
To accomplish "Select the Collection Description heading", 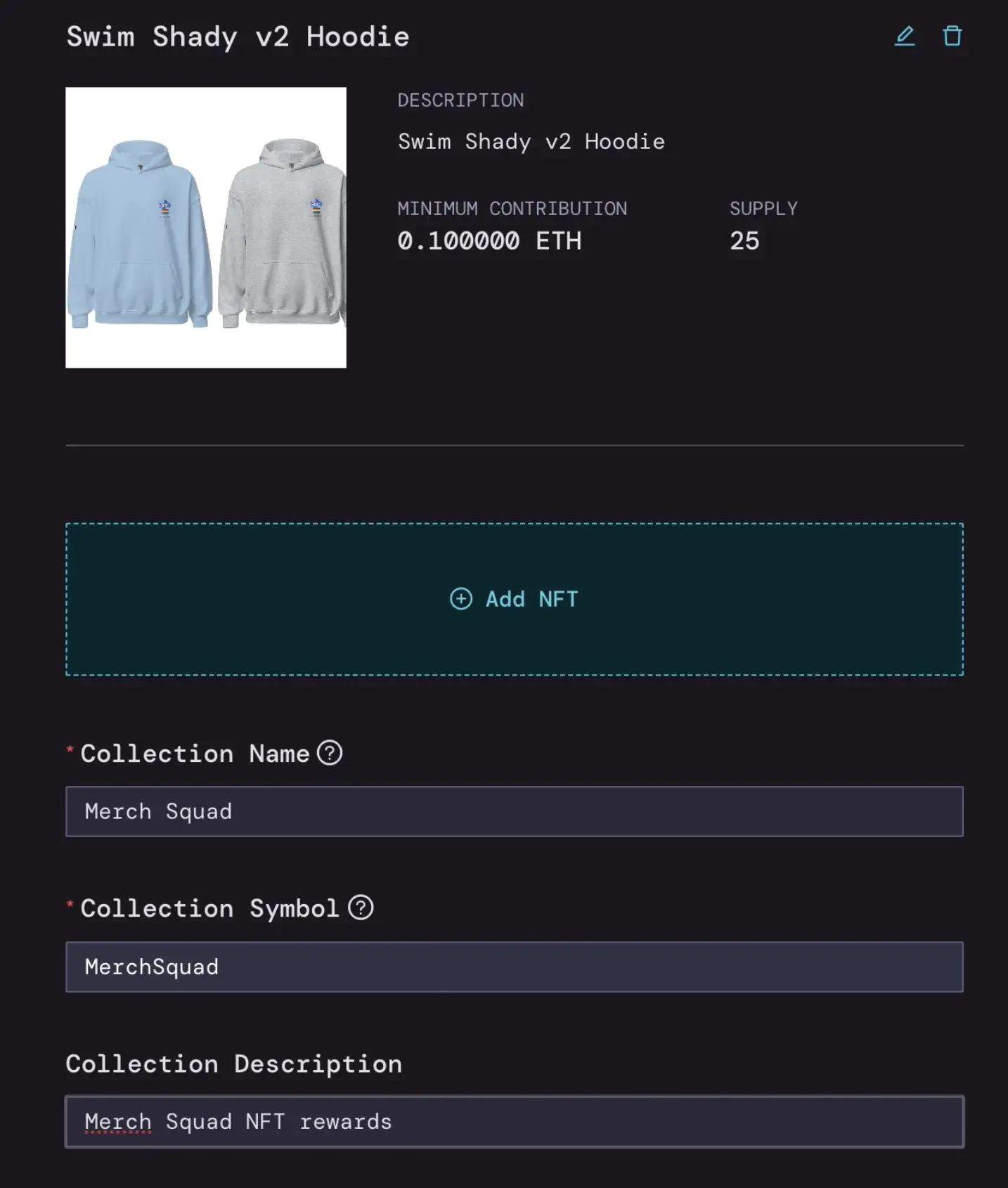I will [233, 1064].
